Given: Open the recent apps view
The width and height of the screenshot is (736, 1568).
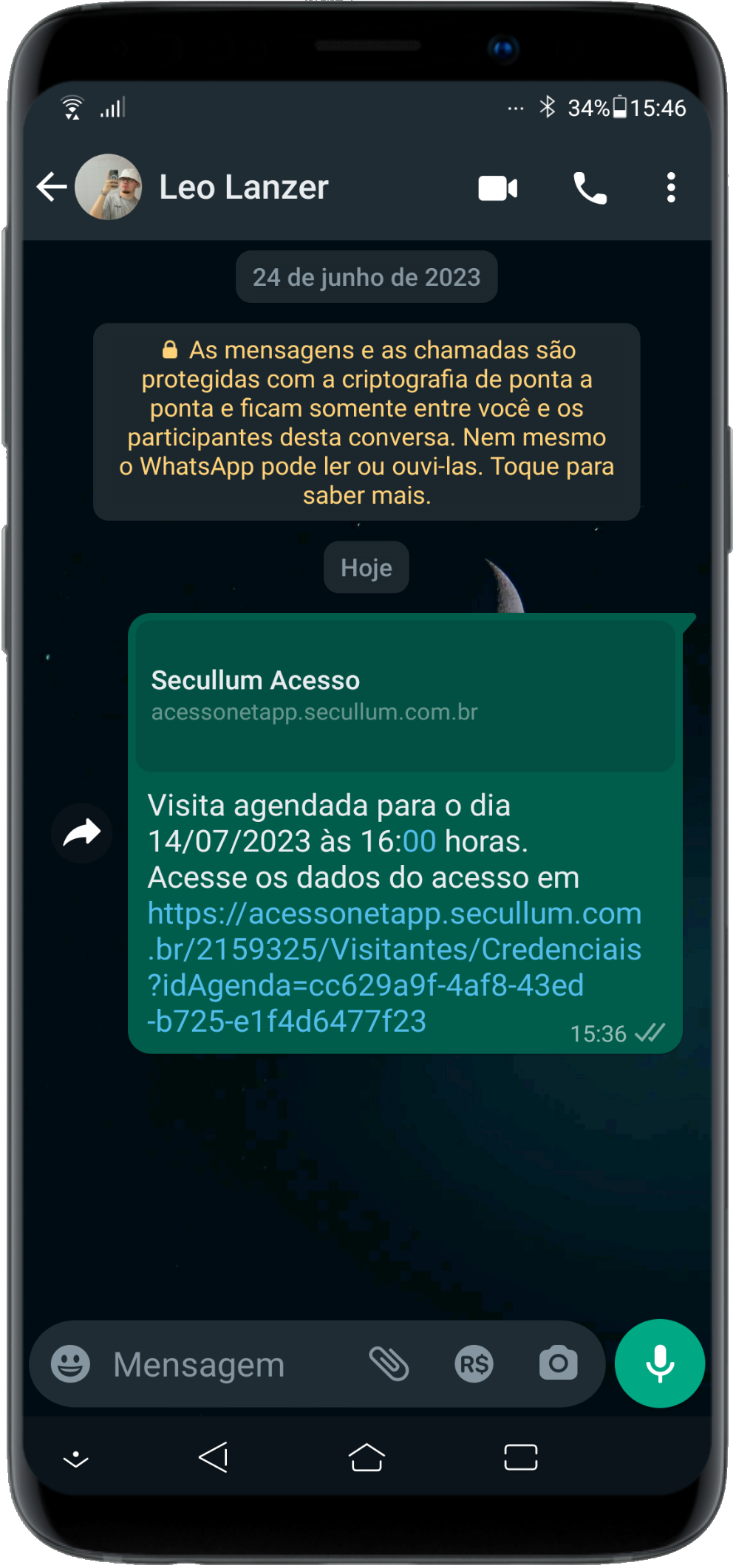Looking at the screenshot, I should [x=520, y=1458].
